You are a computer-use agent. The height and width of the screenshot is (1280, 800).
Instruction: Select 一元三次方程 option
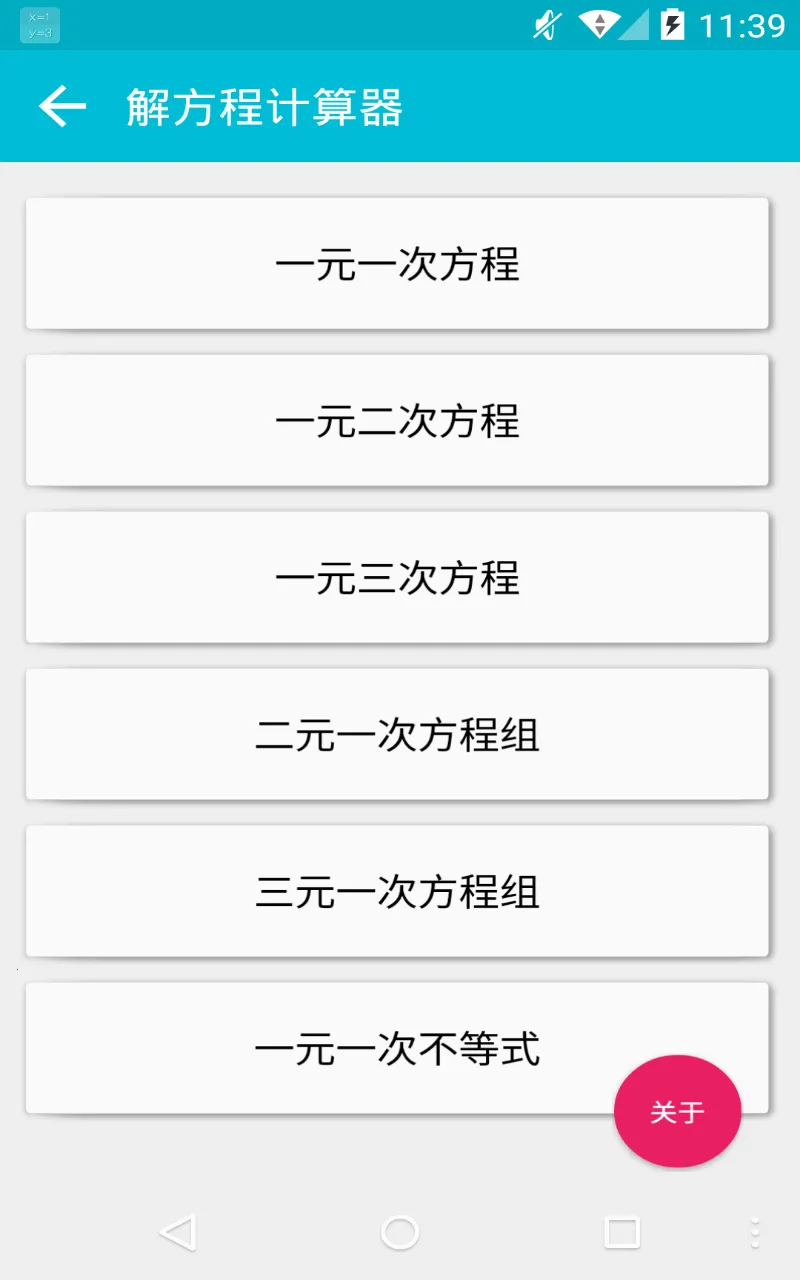[397, 578]
